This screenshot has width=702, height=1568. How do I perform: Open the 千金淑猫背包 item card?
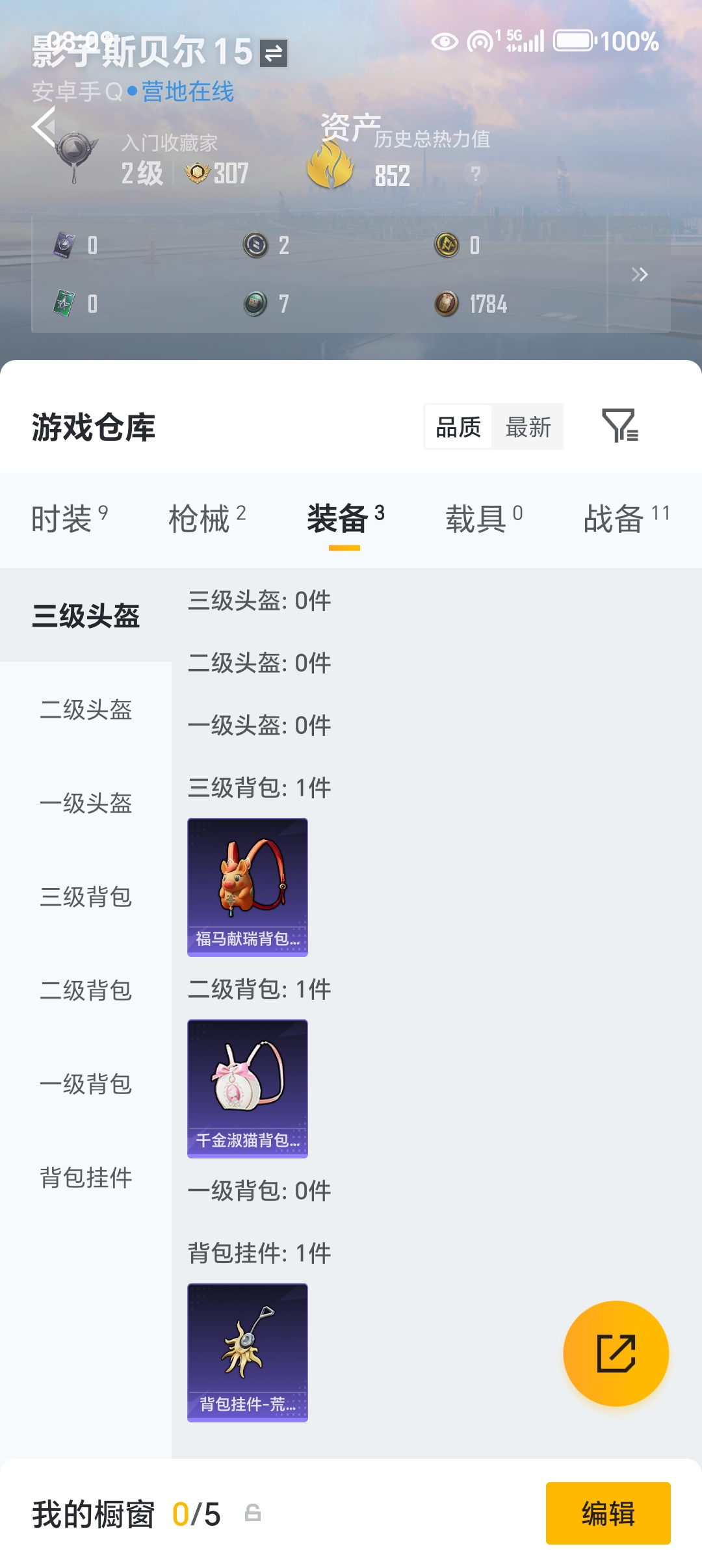(x=248, y=1088)
